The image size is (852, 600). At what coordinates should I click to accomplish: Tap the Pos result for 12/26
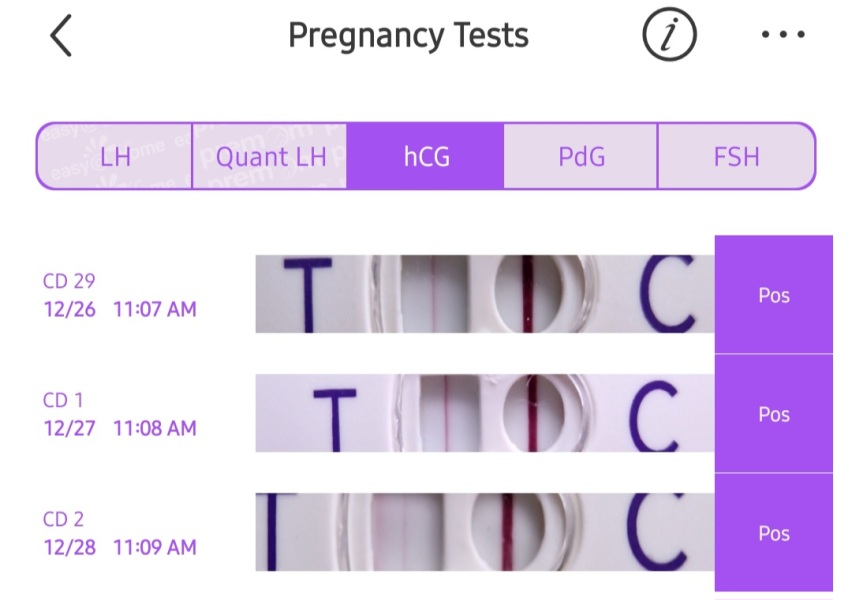click(773, 295)
